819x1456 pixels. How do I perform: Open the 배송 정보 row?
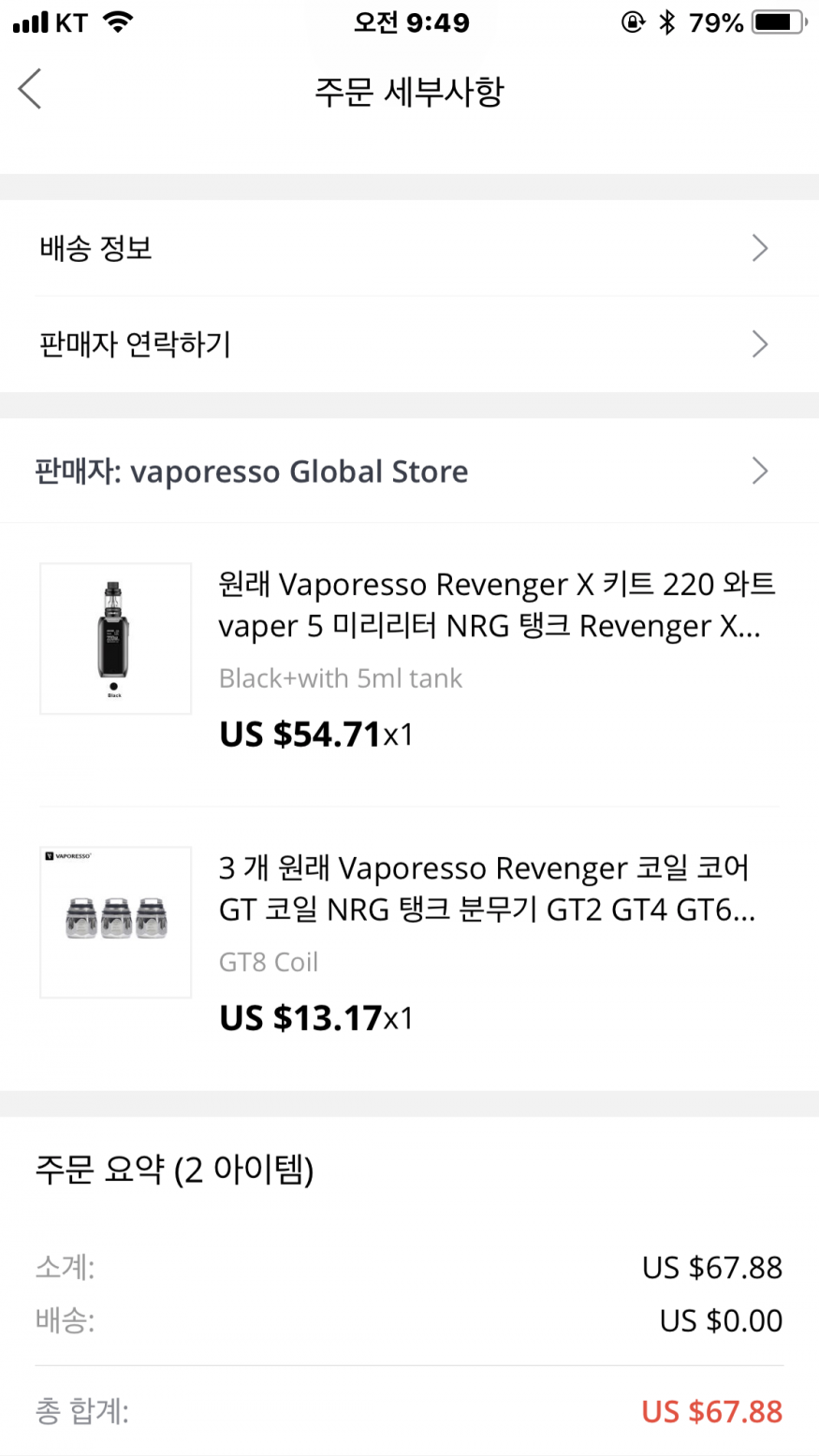(x=409, y=249)
